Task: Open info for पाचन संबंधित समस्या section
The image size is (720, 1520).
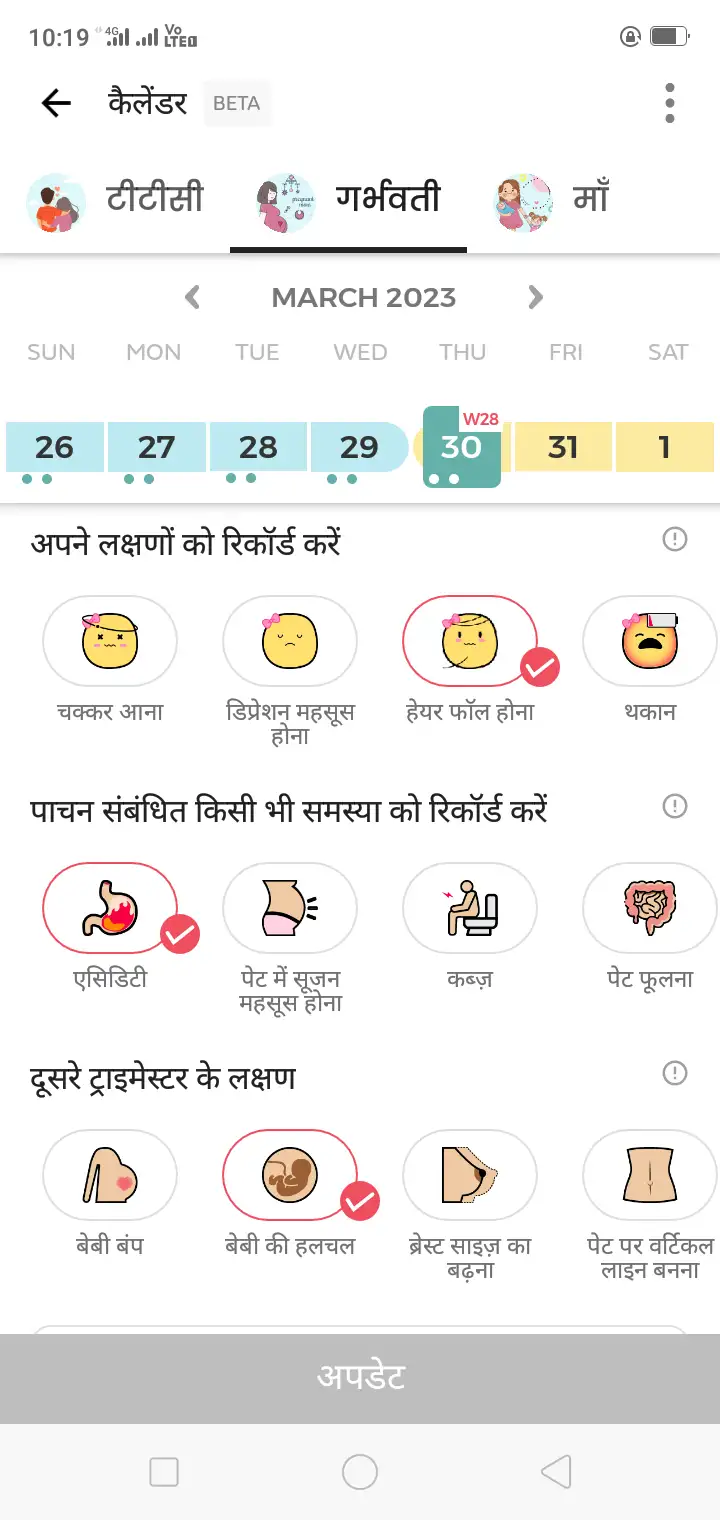Action: (675, 806)
